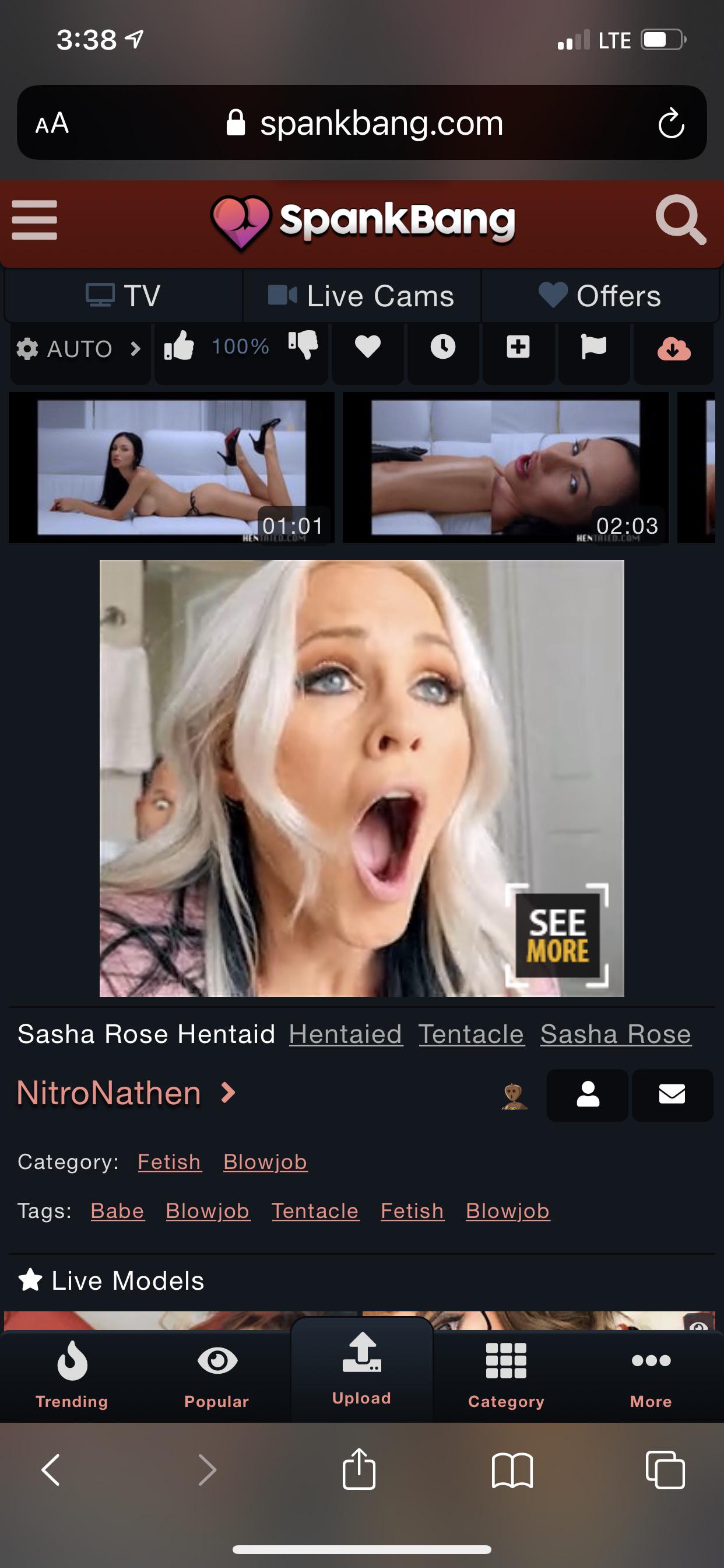
Task: Add to favorites with heart icon
Action: (x=367, y=347)
